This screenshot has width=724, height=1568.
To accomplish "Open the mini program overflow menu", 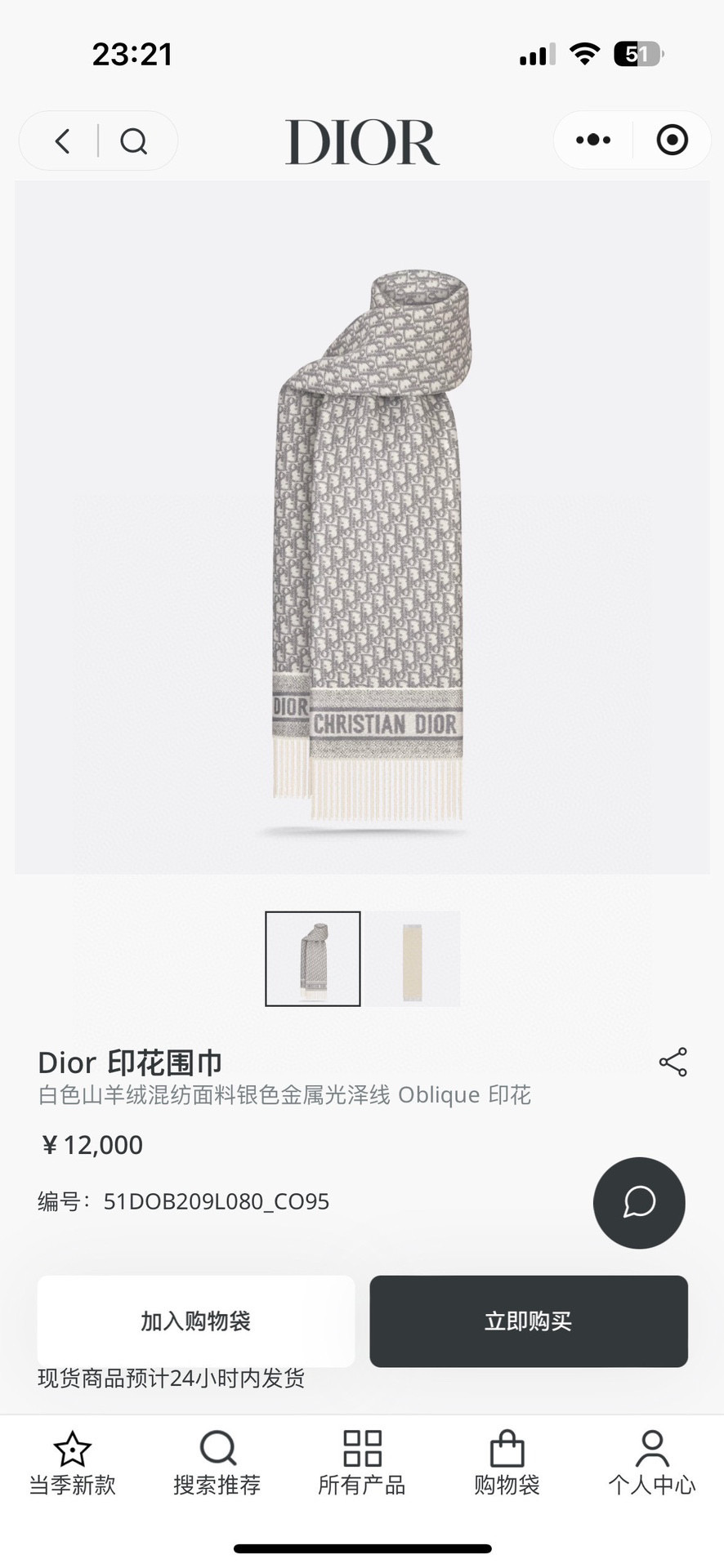I will coord(593,140).
